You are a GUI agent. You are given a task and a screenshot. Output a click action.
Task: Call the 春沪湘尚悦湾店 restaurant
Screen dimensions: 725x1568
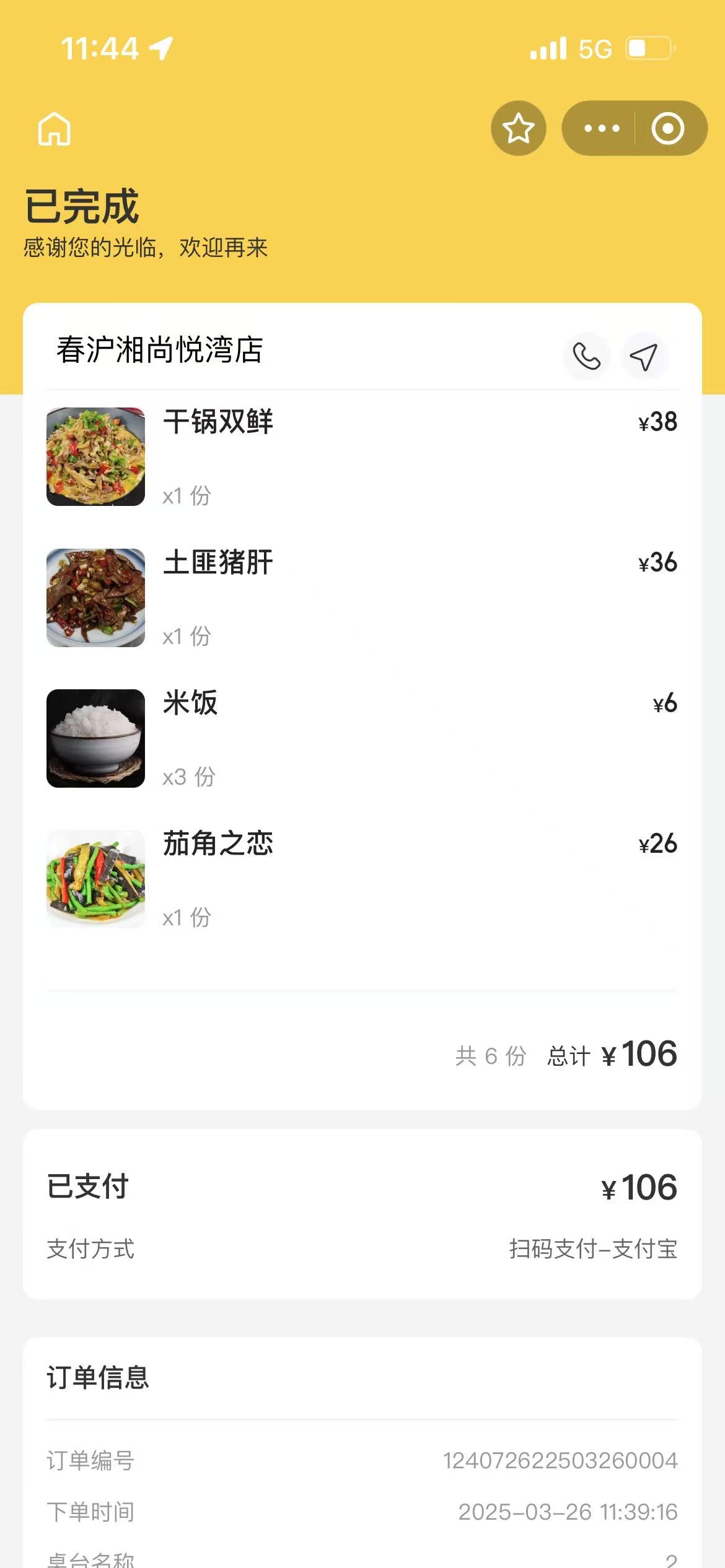(586, 356)
